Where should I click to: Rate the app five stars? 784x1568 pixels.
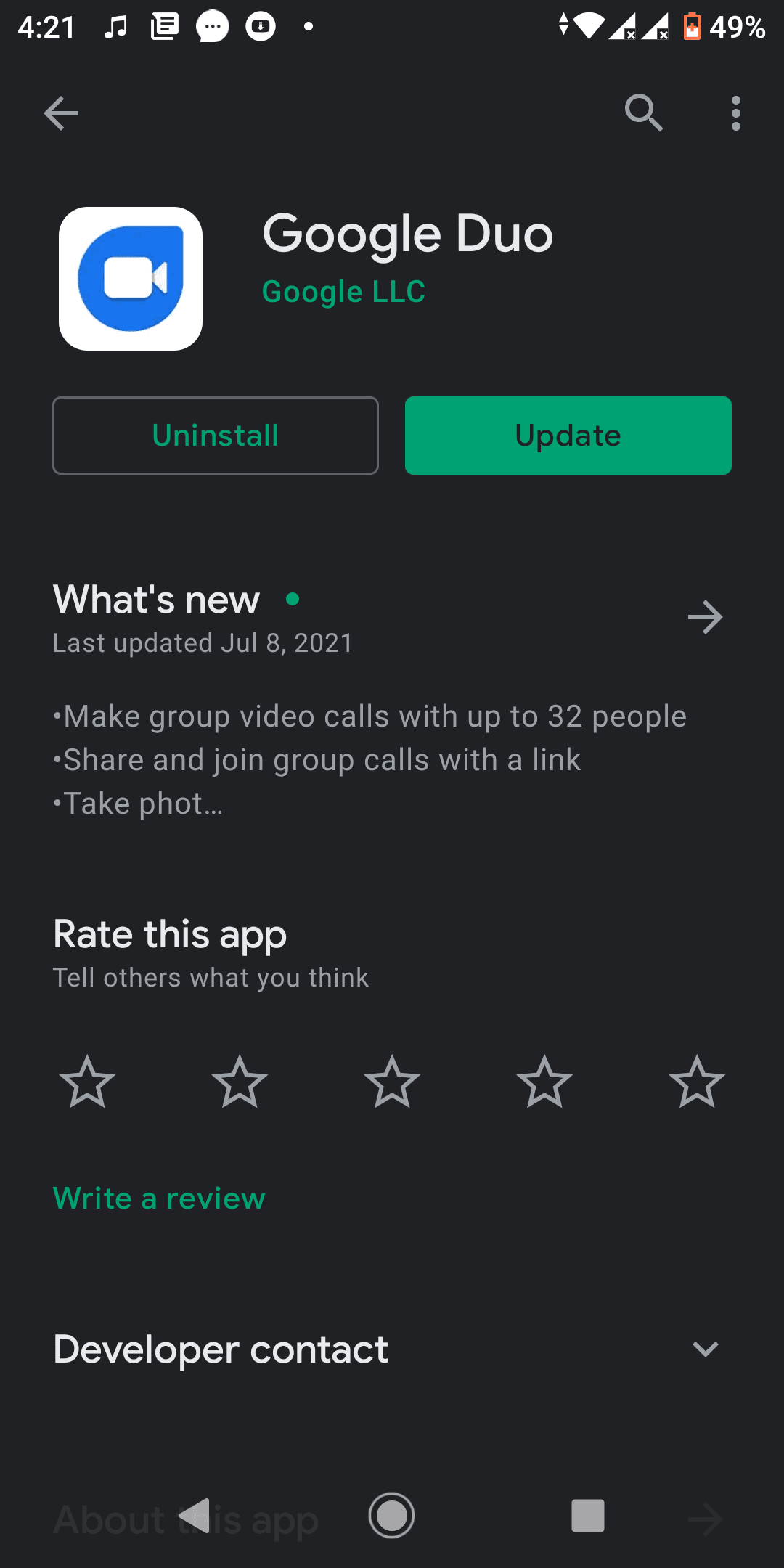coord(696,1082)
